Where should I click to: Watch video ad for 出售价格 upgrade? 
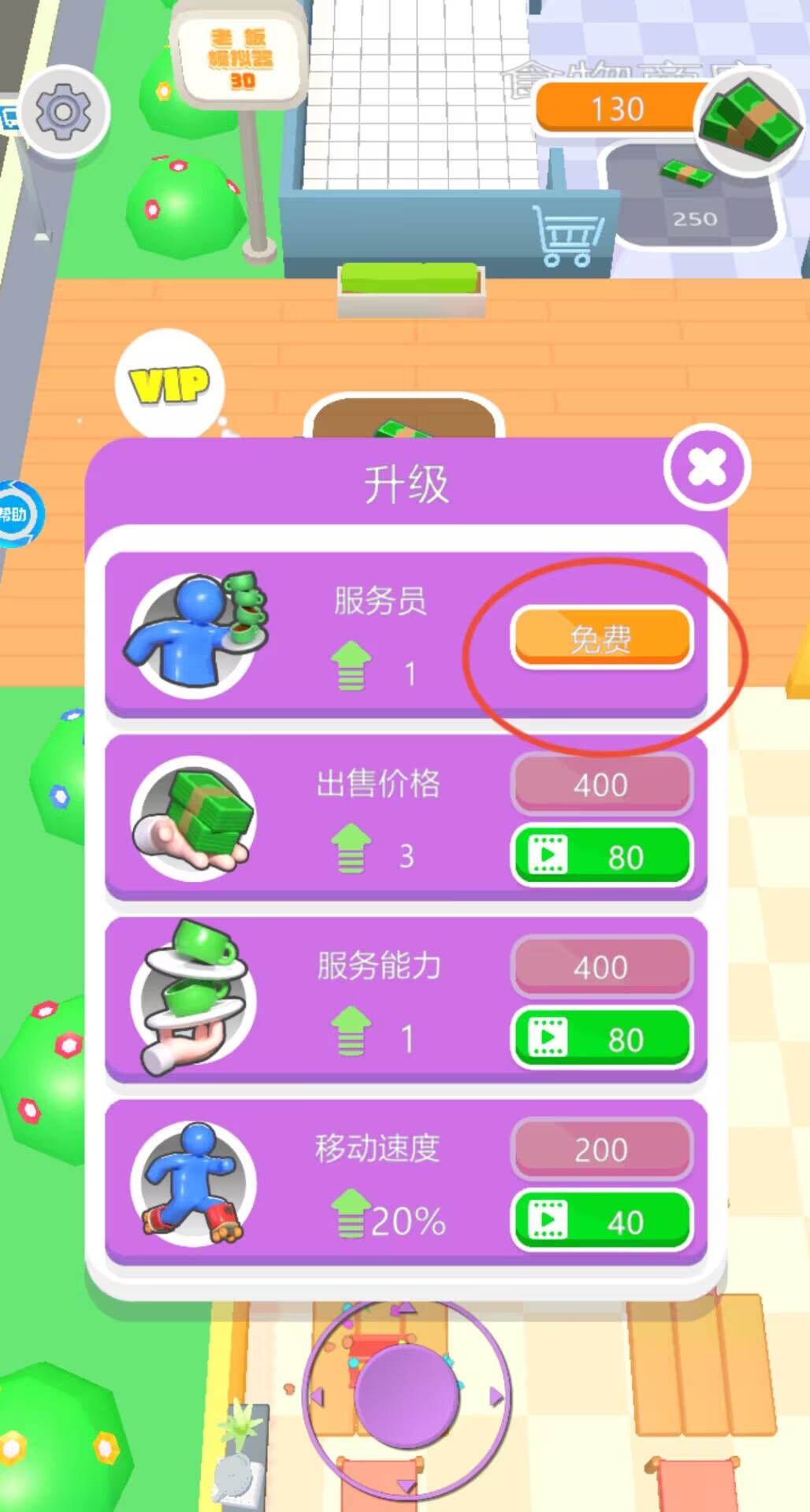point(602,856)
